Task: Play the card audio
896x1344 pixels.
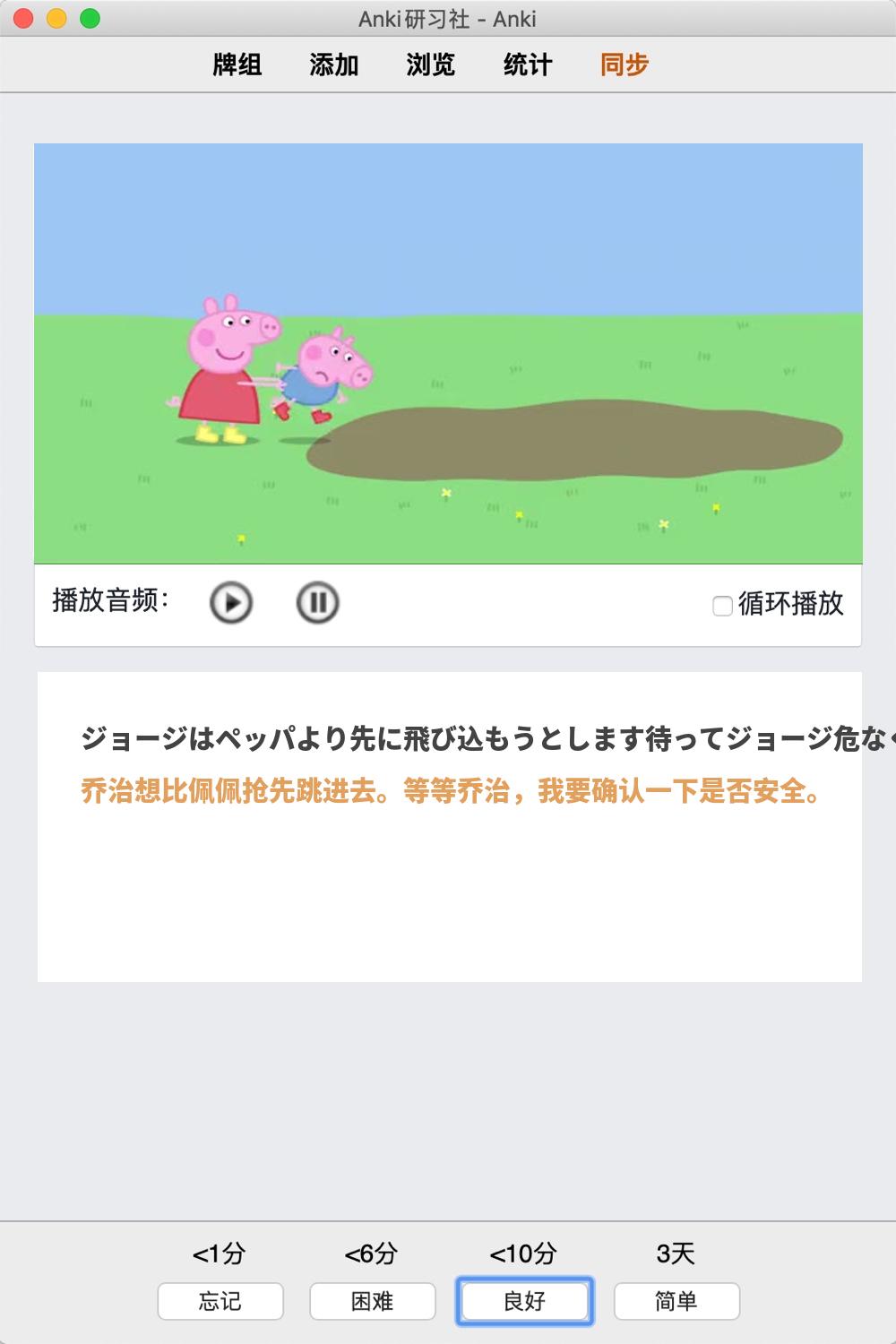Action: coord(231,602)
